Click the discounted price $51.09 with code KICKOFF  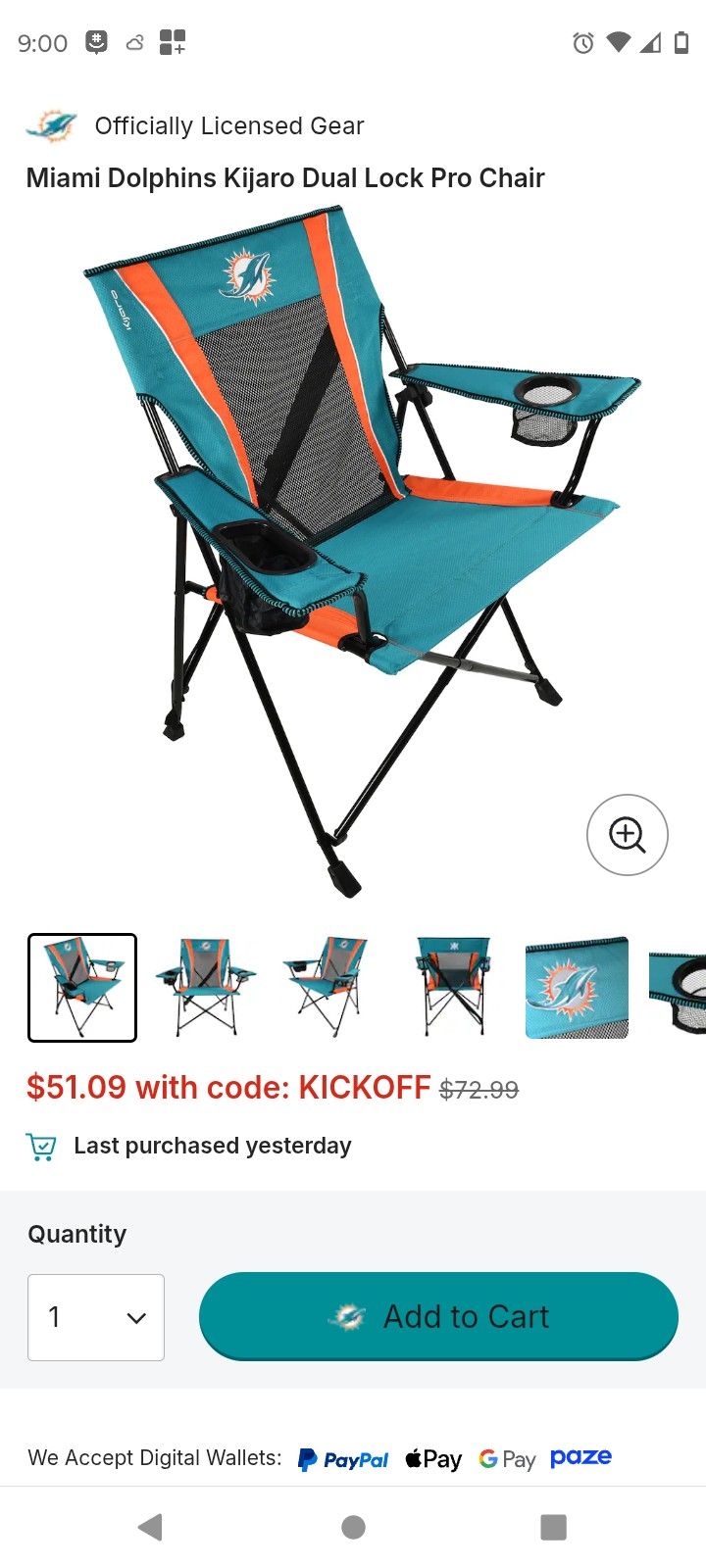pyautogui.click(x=227, y=1087)
